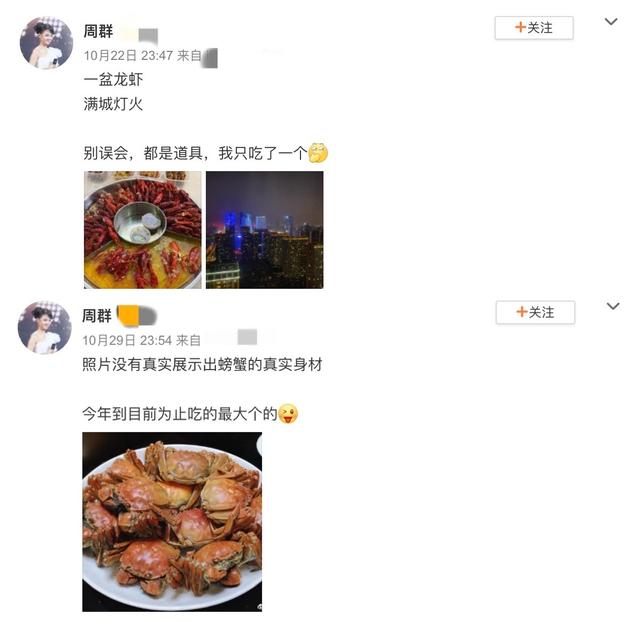Follow 周群 on the 10月22日 post

point(533,28)
